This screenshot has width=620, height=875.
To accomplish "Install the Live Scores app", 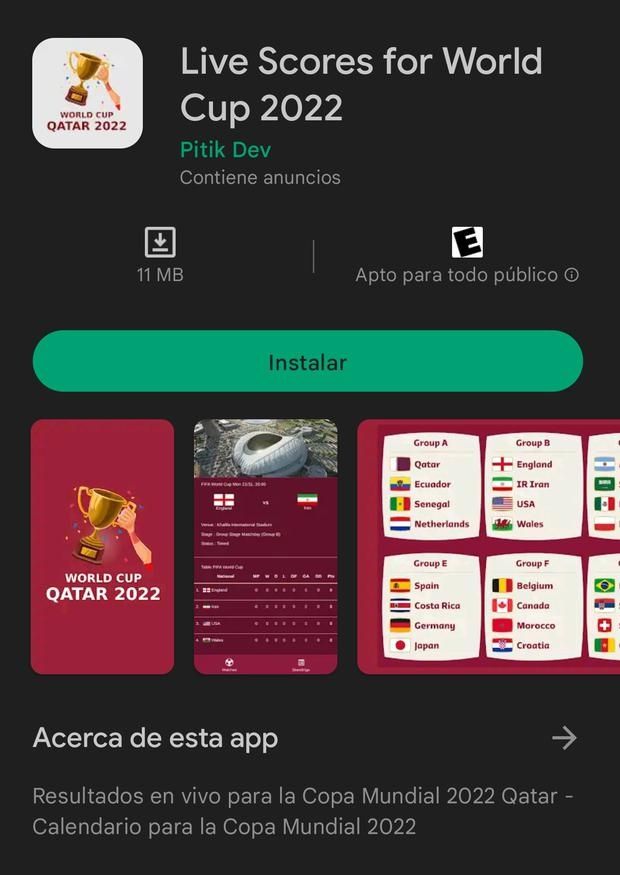I will [307, 362].
